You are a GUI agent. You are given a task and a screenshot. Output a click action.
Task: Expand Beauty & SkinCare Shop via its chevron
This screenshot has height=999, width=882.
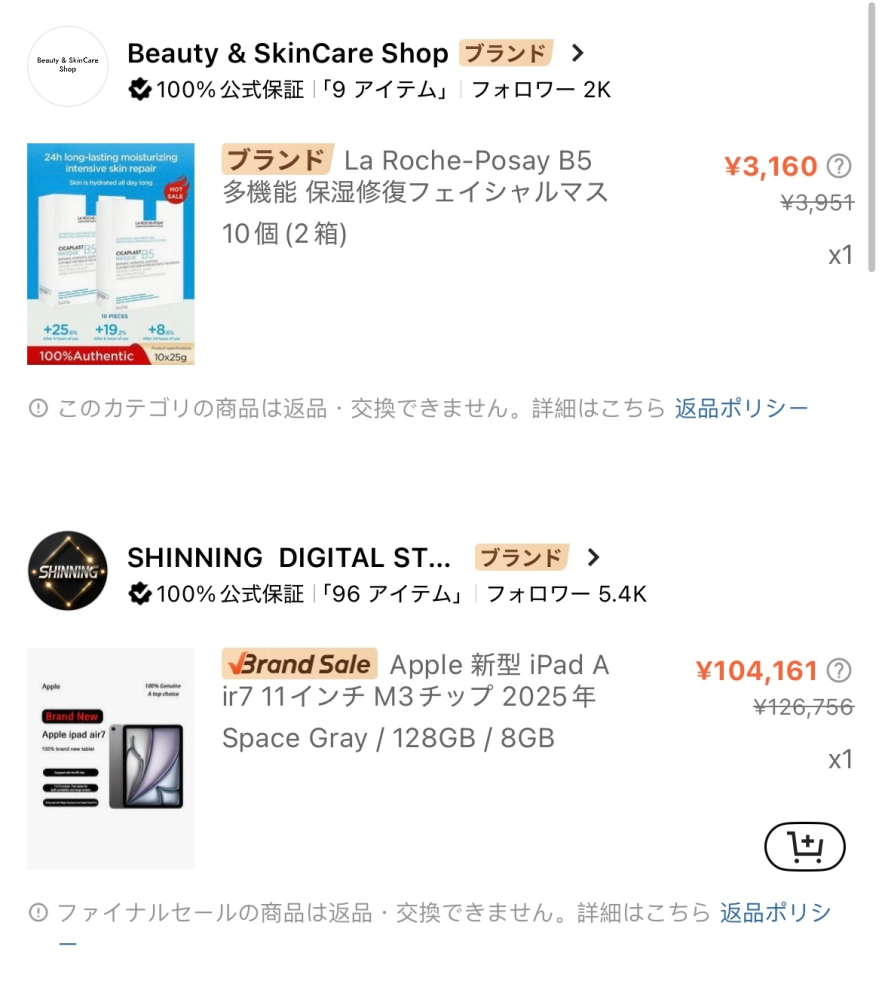coord(578,54)
